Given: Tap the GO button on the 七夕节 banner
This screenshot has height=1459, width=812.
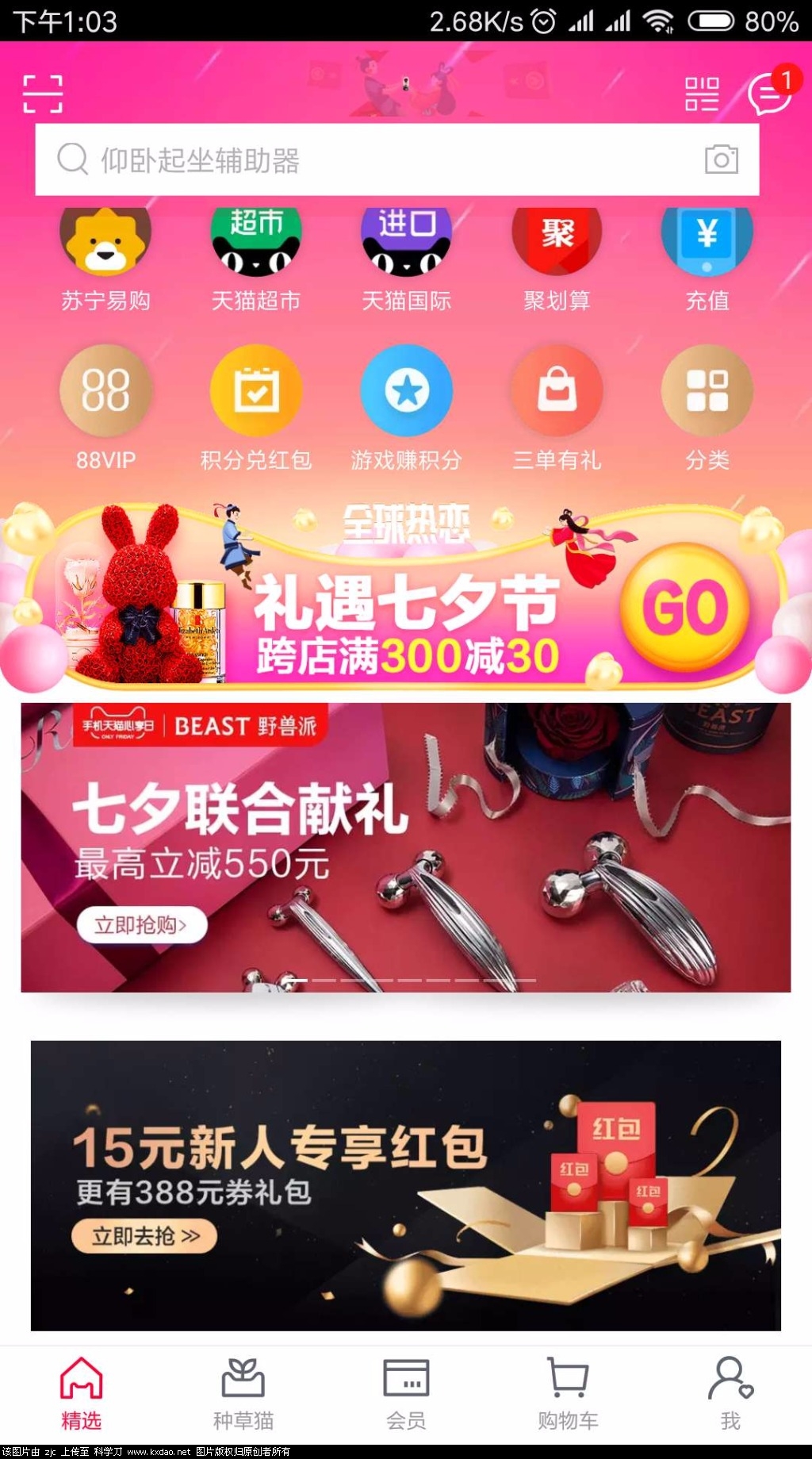Looking at the screenshot, I should tap(685, 608).
